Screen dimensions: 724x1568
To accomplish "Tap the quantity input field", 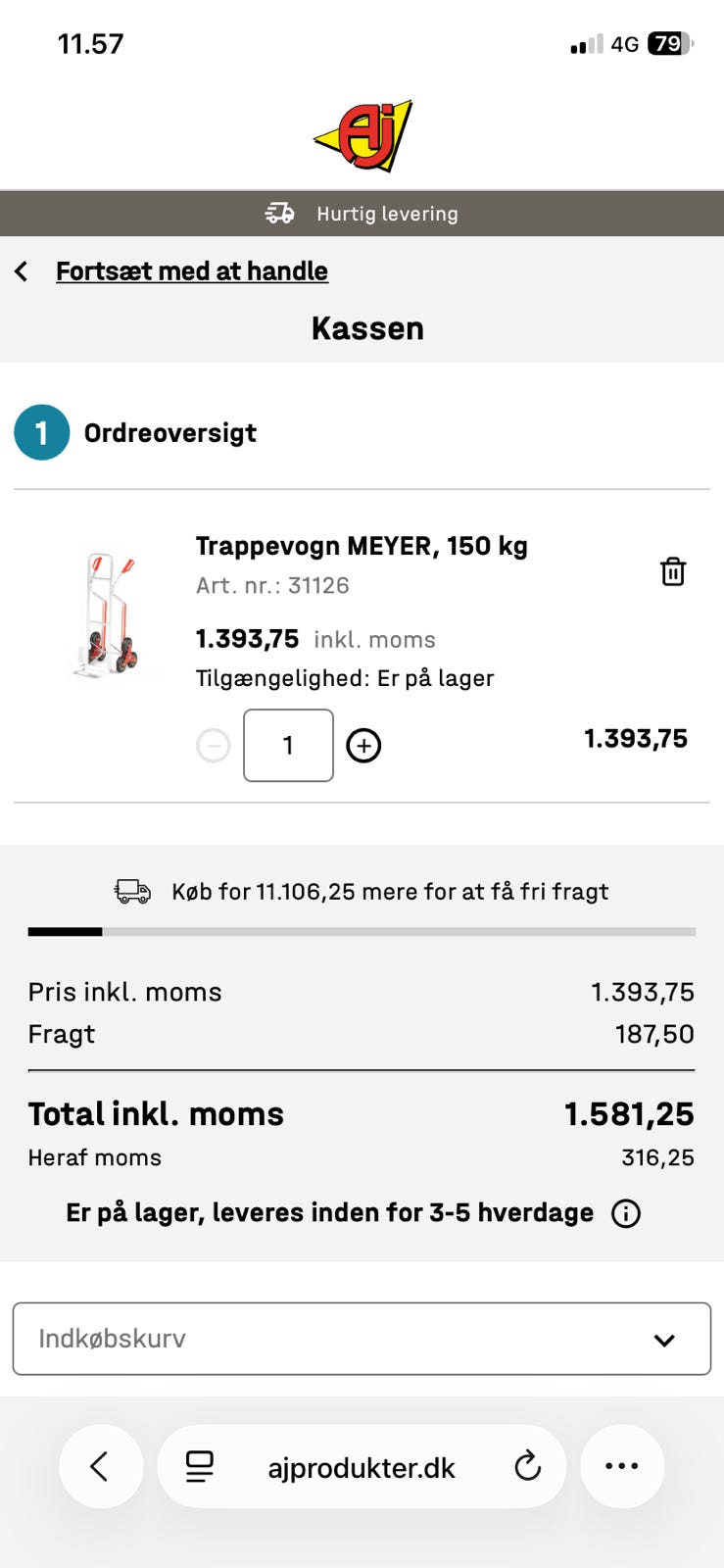I will point(288,746).
